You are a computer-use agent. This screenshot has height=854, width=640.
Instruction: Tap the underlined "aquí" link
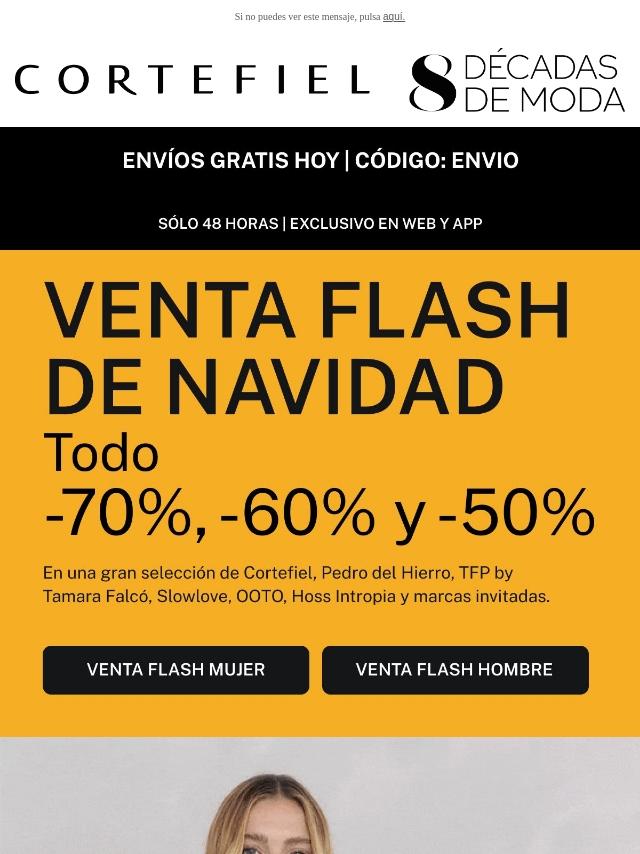[393, 17]
